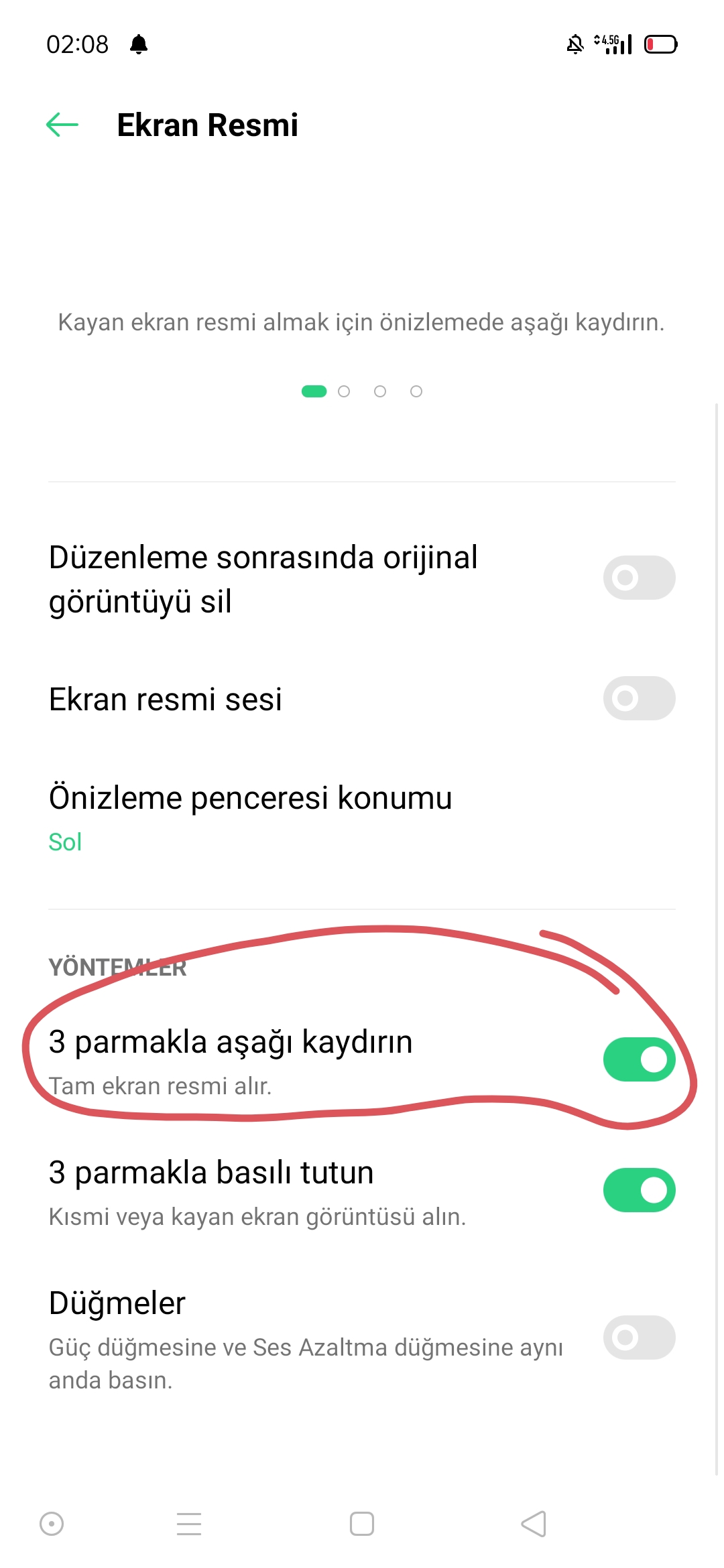The height and width of the screenshot is (1568, 724).
Task: Open Önizleme penceresi konumu setting
Action: [362, 819]
